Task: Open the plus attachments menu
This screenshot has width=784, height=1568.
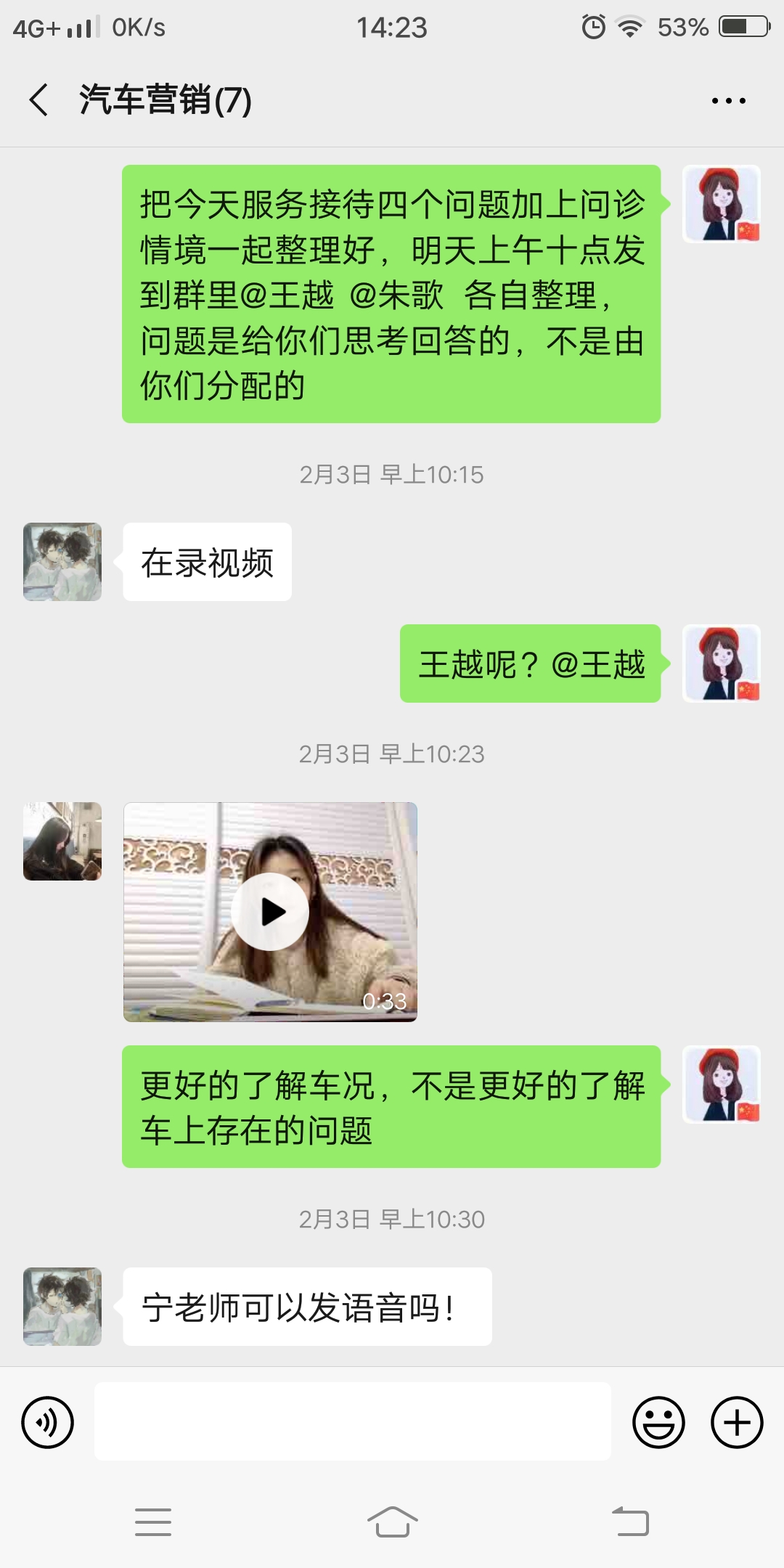Action: (x=736, y=1422)
